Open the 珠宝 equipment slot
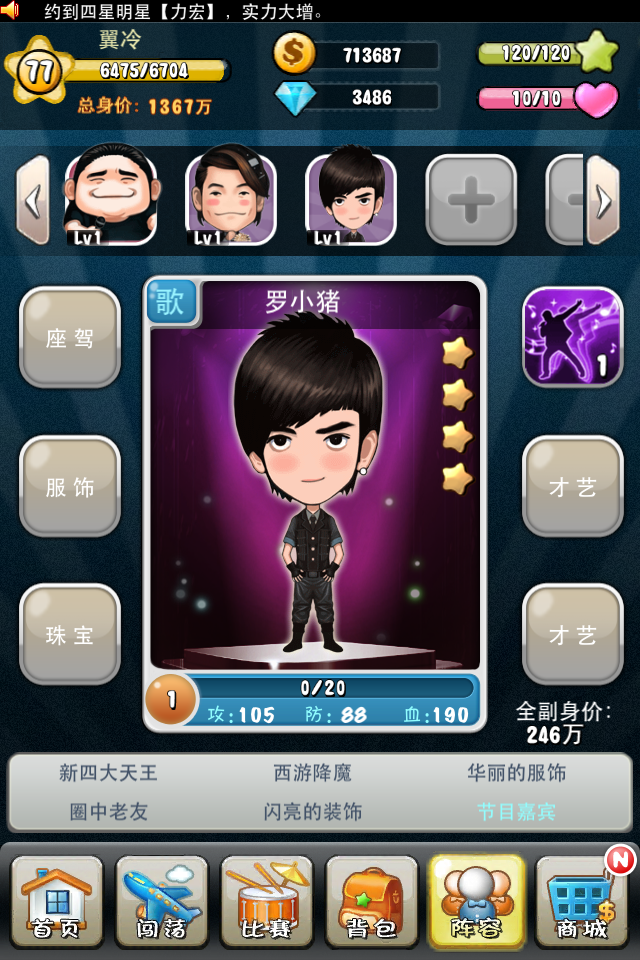Screen dimensions: 640x960 (x=70, y=634)
